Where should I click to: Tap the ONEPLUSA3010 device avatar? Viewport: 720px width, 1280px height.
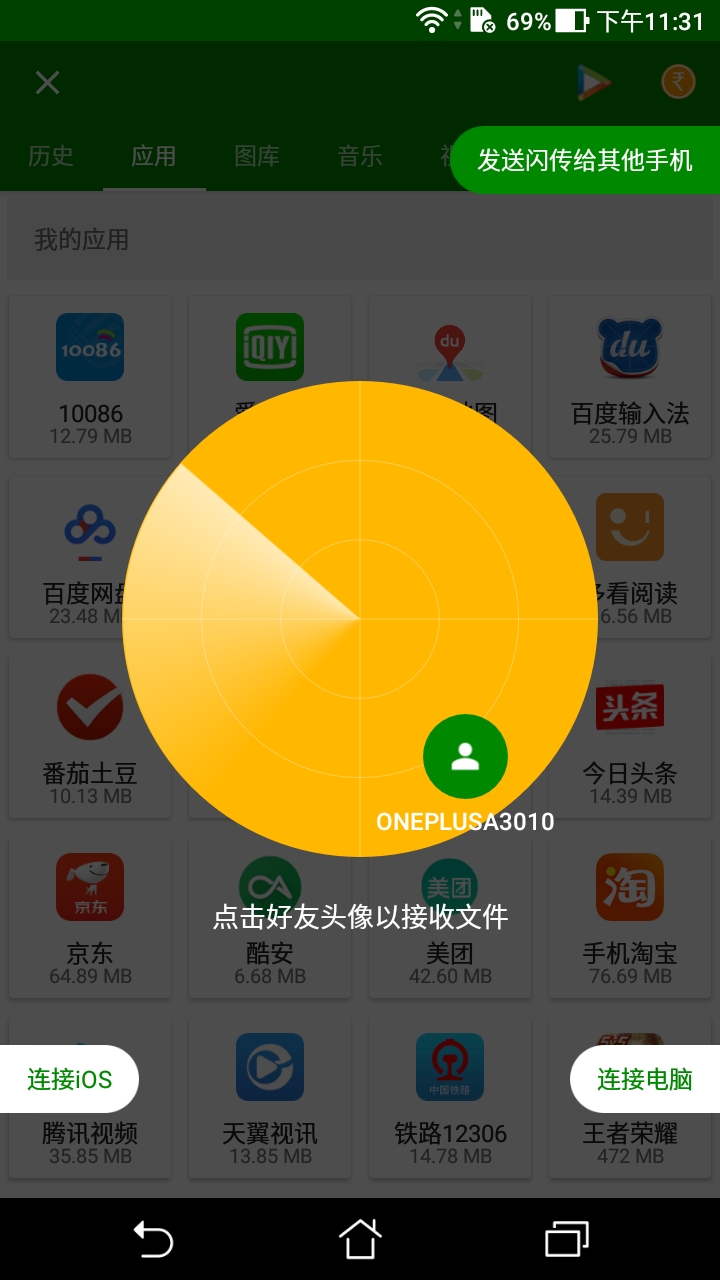pos(465,757)
